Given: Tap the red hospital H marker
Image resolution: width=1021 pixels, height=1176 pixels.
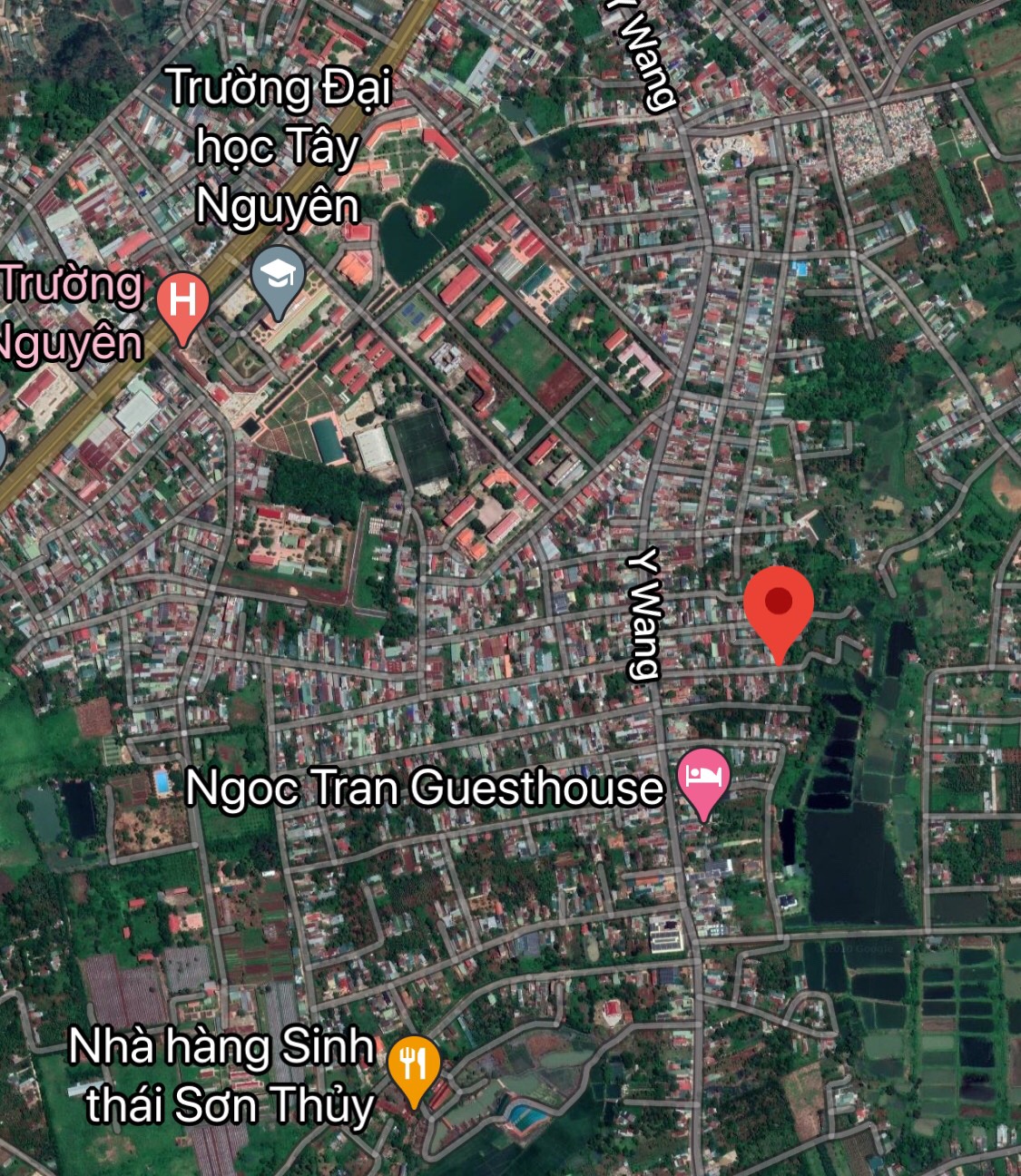Looking at the screenshot, I should 182,301.
